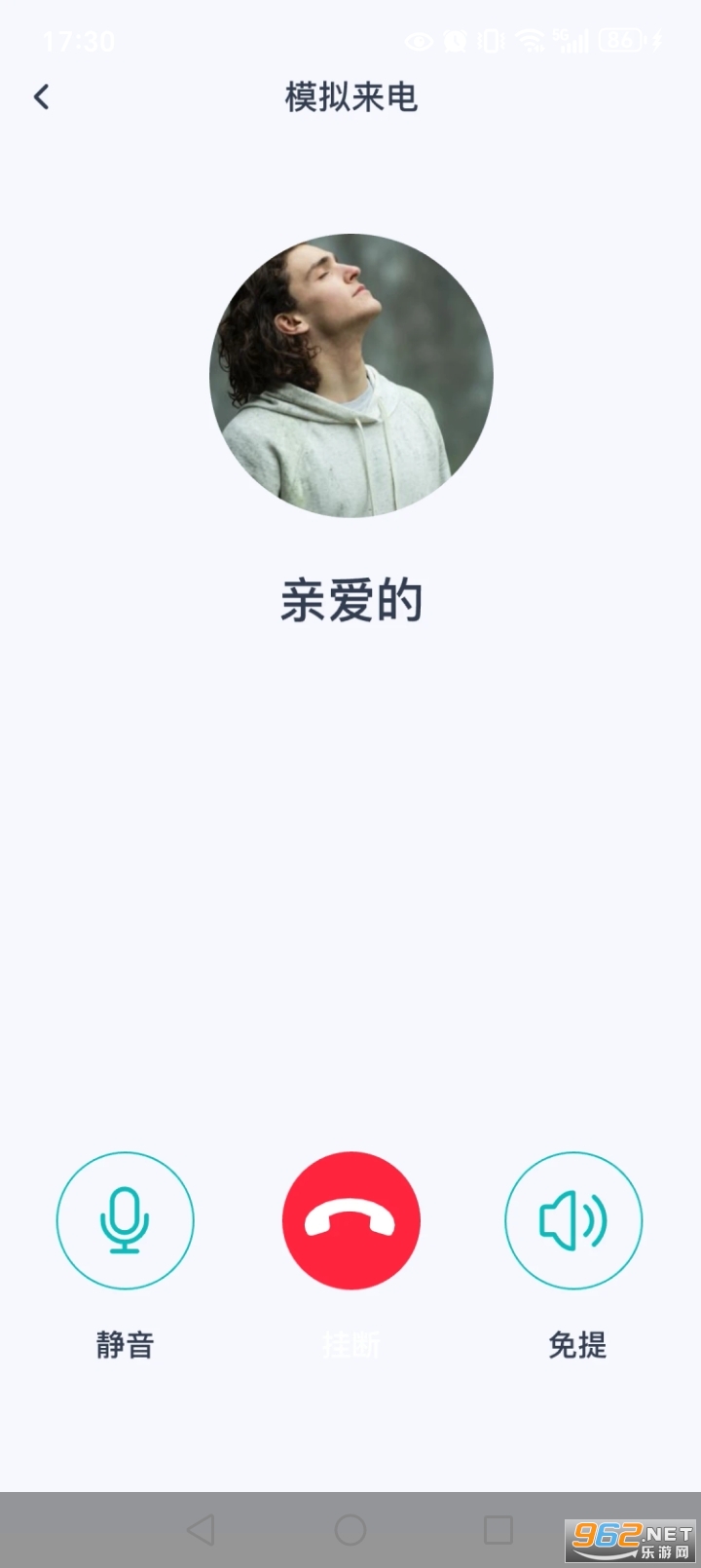Tap the Wi-Fi icon in the status bar
The height and width of the screenshot is (1568, 701).
pyautogui.click(x=531, y=41)
